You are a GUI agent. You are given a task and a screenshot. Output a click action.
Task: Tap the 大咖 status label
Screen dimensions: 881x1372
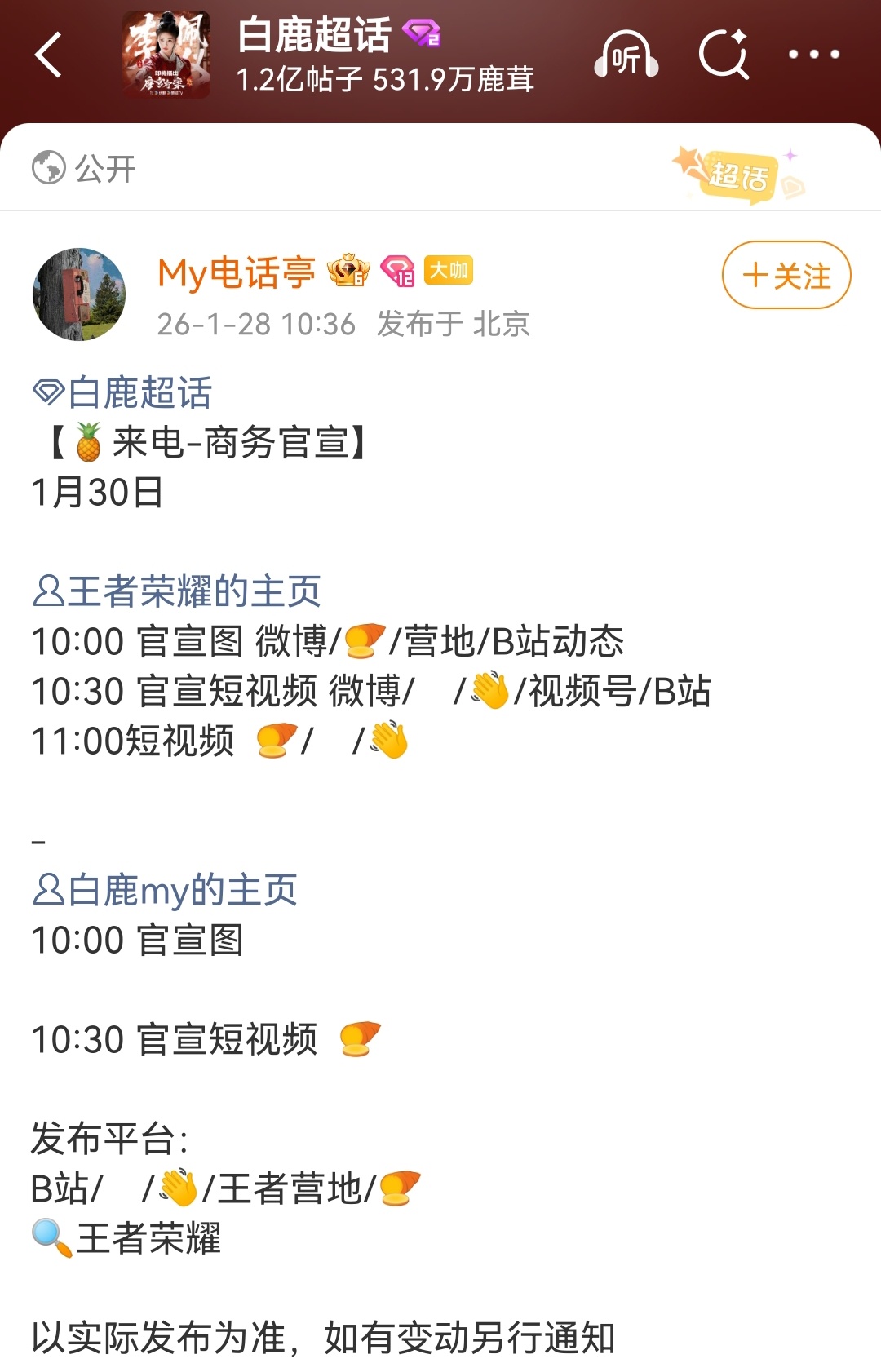(x=449, y=272)
